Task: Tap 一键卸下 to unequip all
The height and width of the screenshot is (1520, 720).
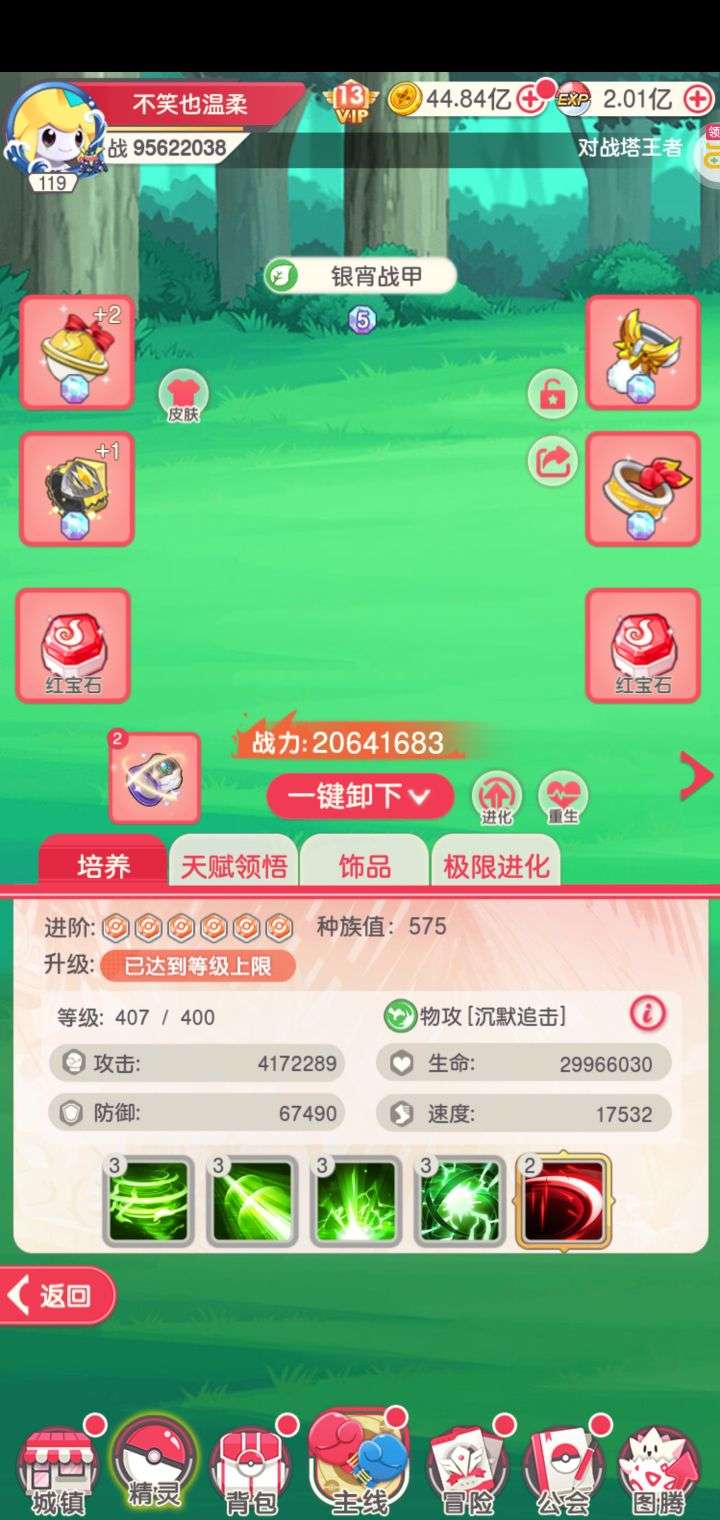Action: tap(360, 796)
